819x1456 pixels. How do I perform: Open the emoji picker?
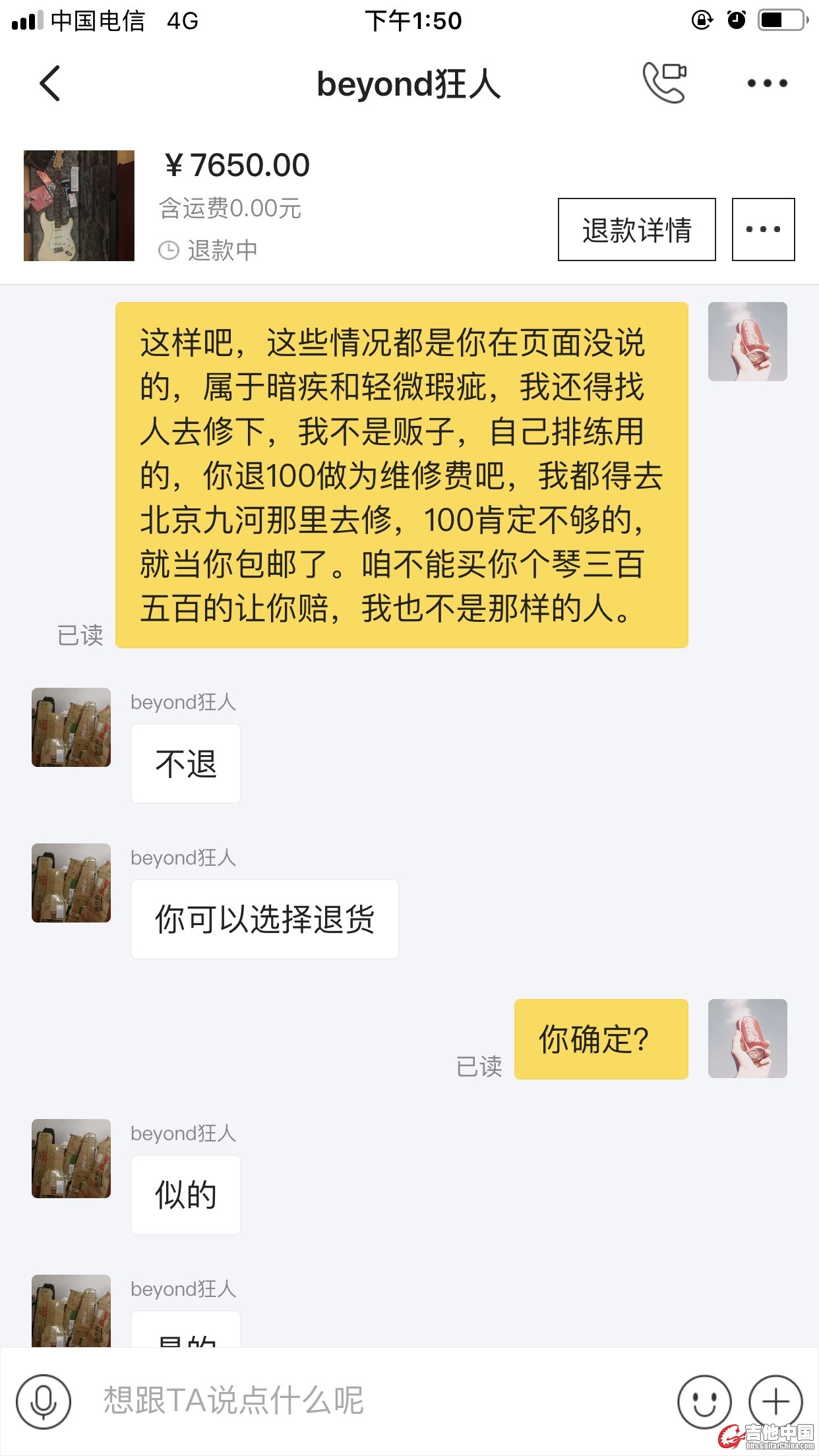tap(704, 1402)
